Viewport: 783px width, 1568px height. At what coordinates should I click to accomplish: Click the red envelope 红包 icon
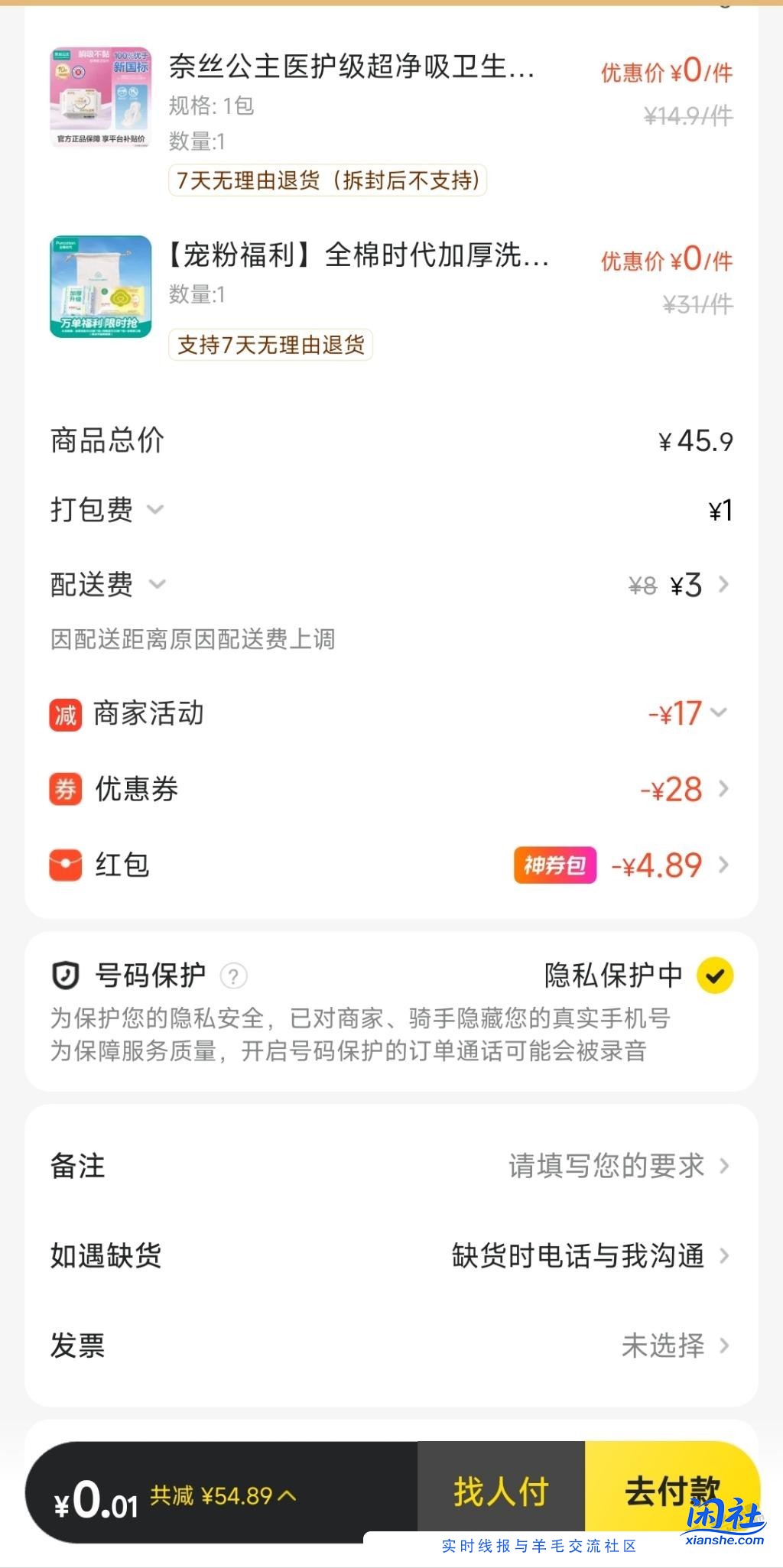(x=64, y=865)
